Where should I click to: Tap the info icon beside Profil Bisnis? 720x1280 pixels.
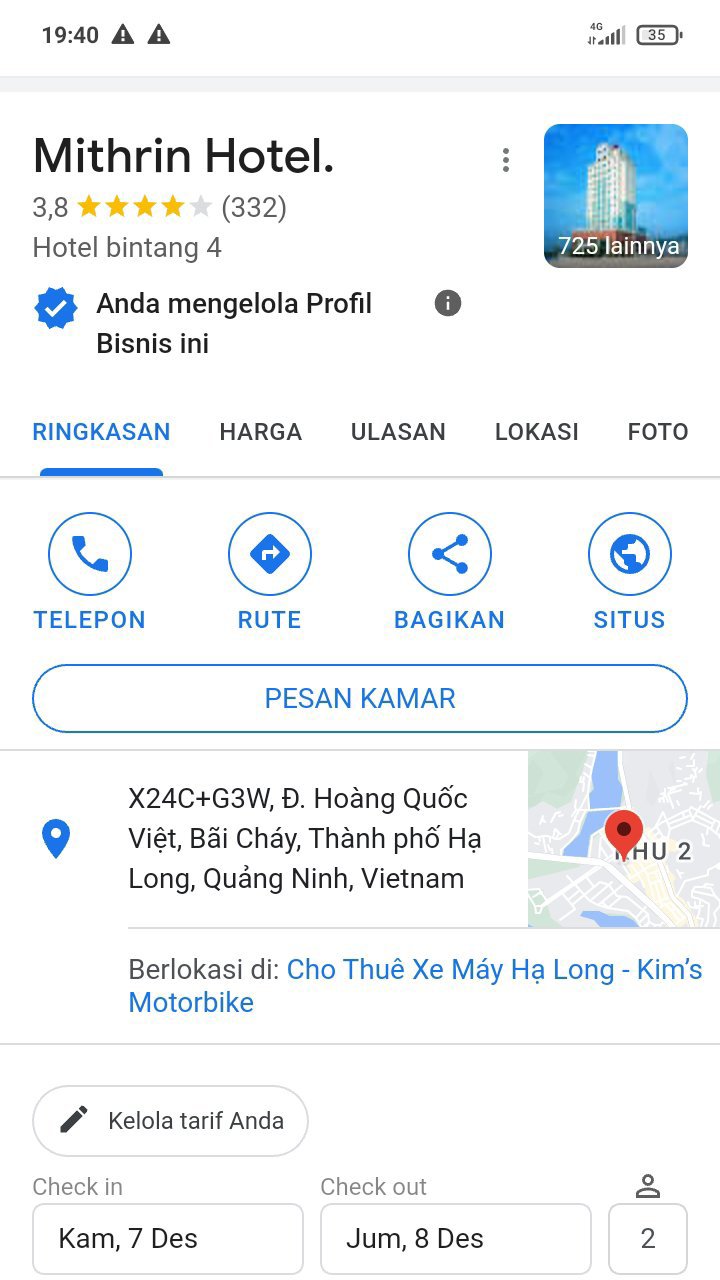pyautogui.click(x=448, y=303)
